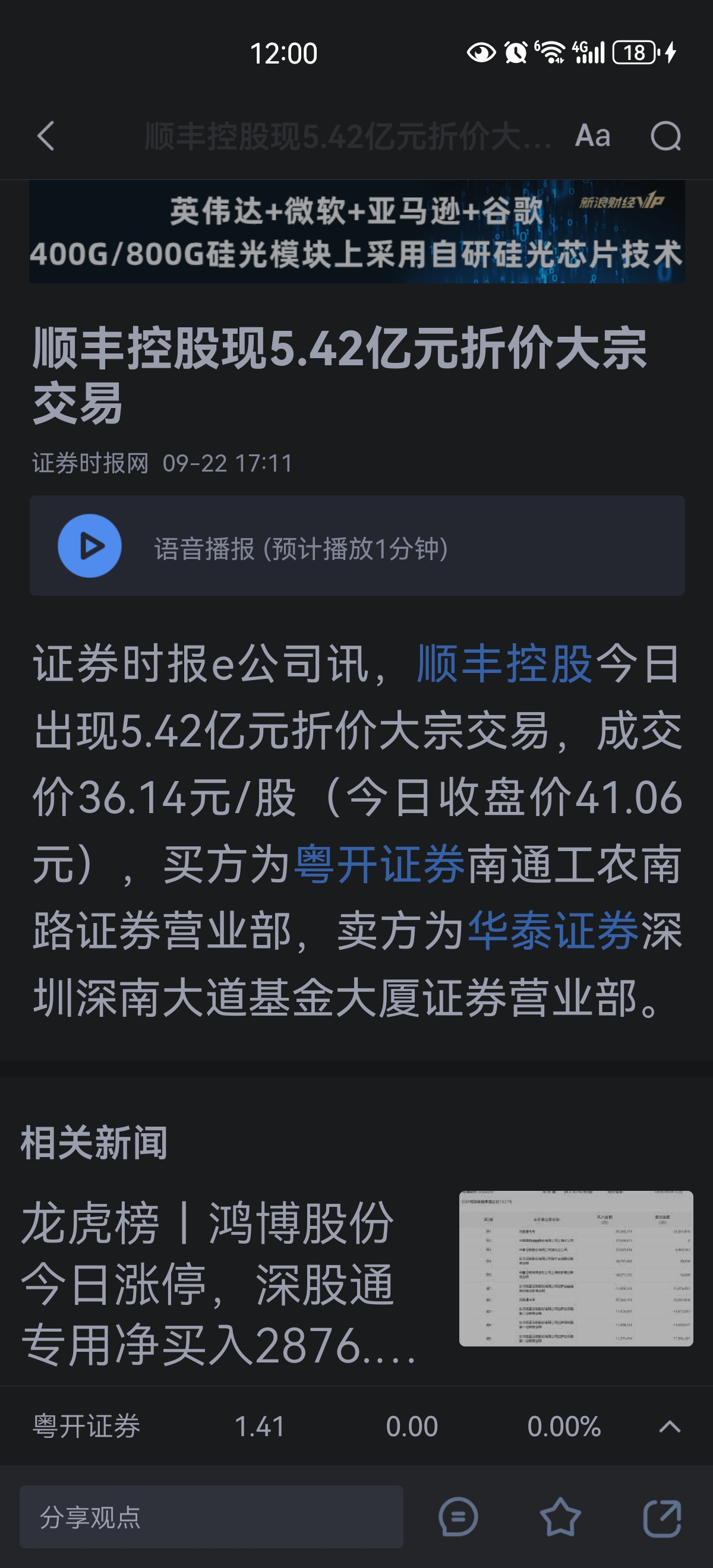
Task: Follow the 粤开证券 link in the article text
Action: coord(379,864)
